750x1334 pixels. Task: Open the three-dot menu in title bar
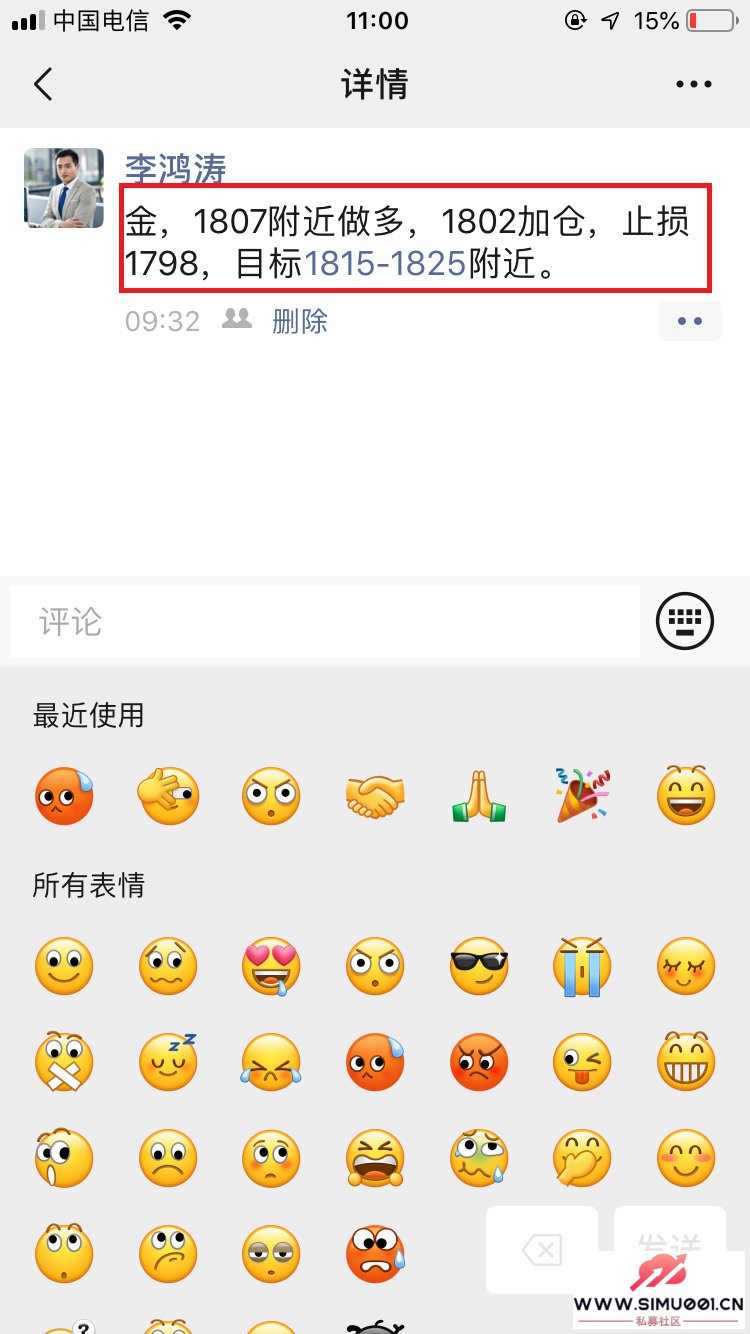(x=693, y=84)
